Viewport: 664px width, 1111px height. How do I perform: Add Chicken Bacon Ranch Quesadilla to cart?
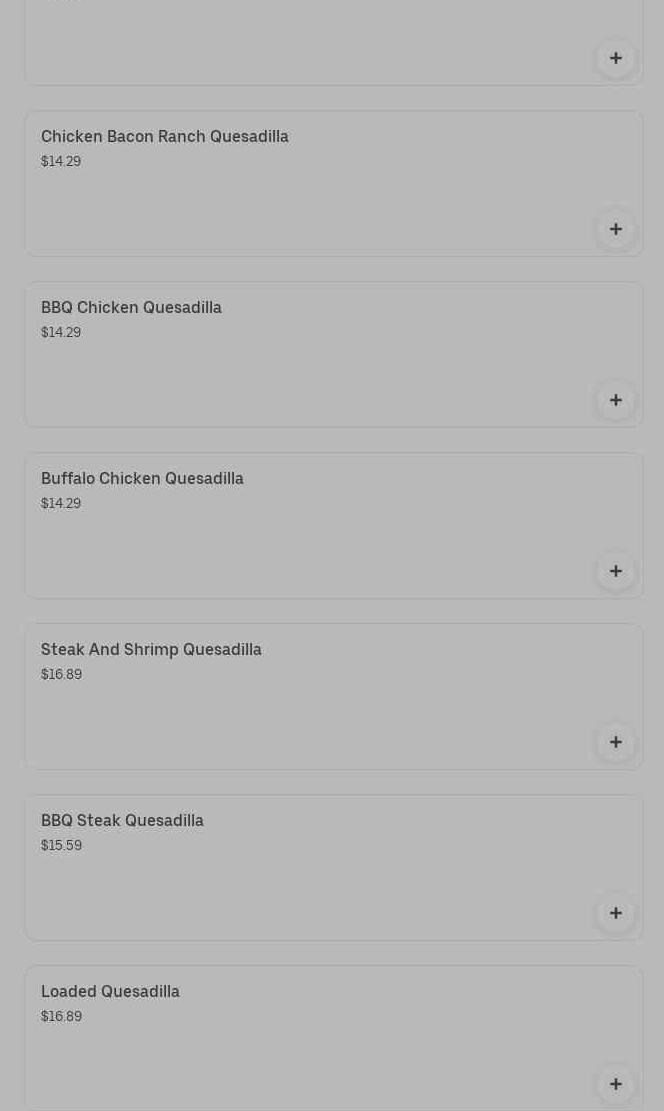tap(616, 229)
